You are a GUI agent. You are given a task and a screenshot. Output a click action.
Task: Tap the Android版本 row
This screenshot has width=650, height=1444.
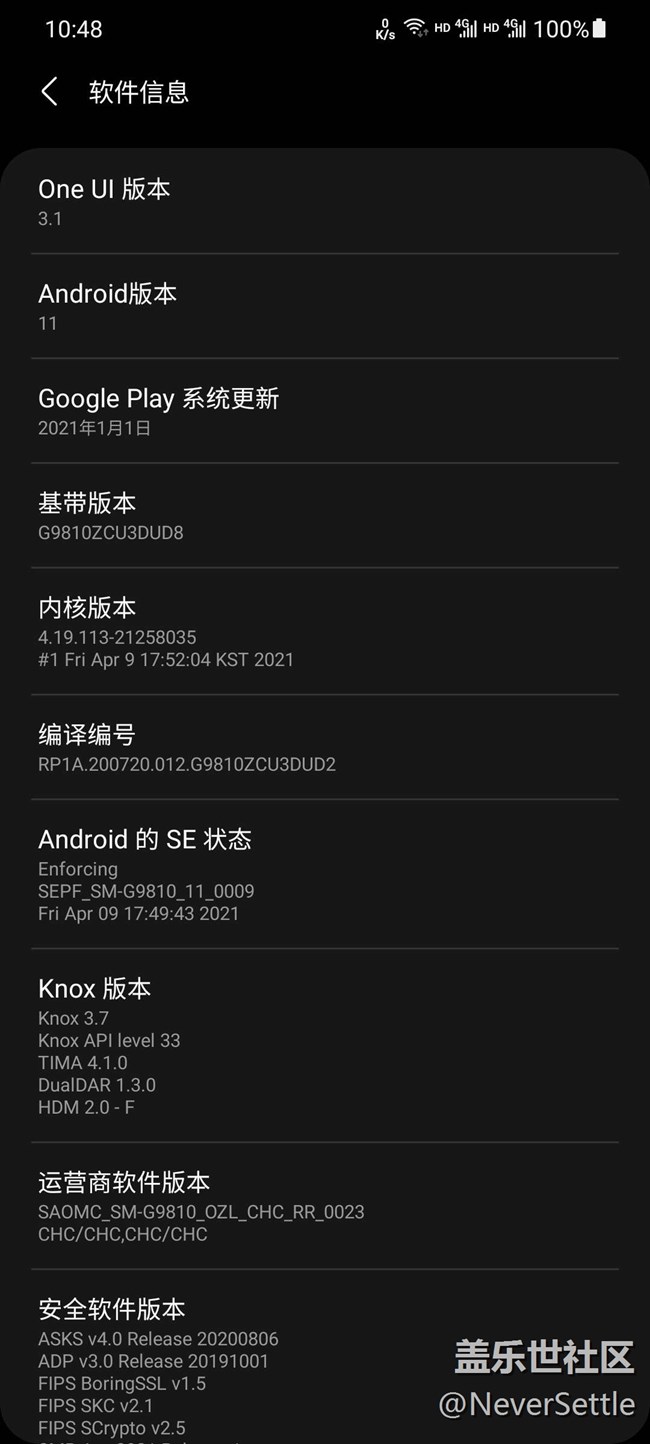[x=325, y=306]
